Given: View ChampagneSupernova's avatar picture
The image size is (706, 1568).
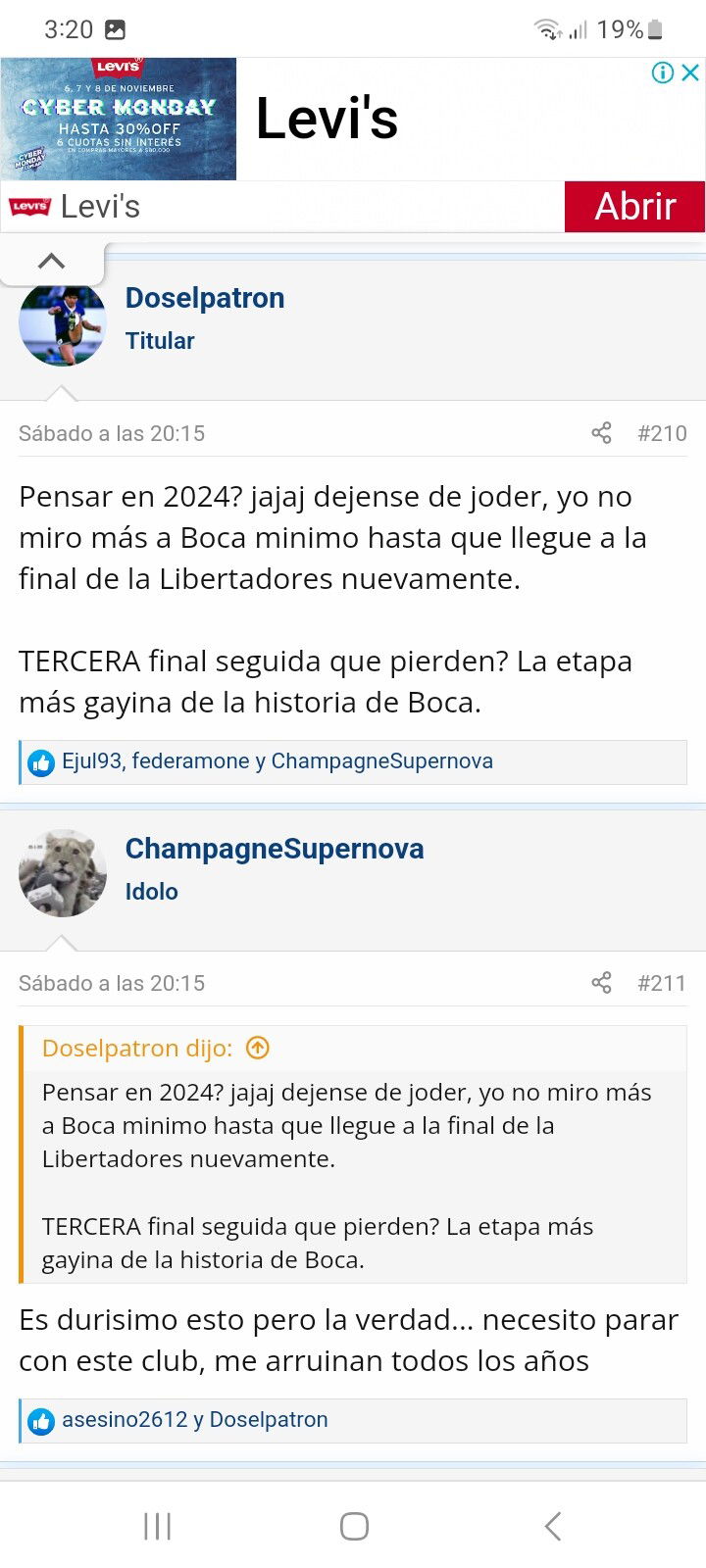Looking at the screenshot, I should [x=63, y=873].
